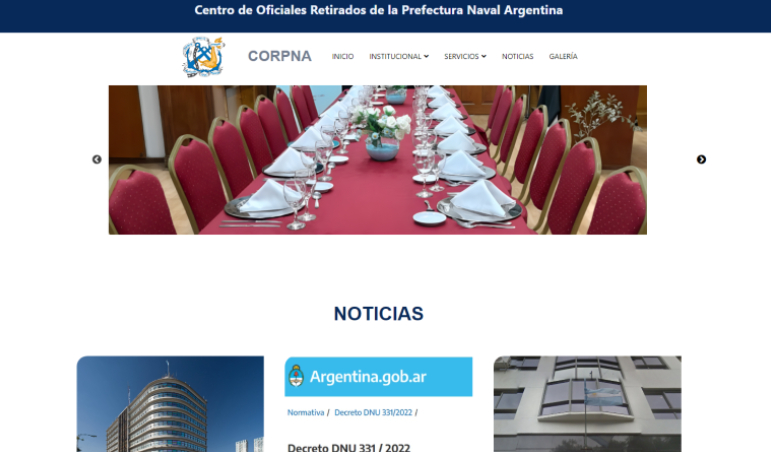The image size is (771, 452).
Task: Show the next carousel slide
Action: [x=701, y=160]
